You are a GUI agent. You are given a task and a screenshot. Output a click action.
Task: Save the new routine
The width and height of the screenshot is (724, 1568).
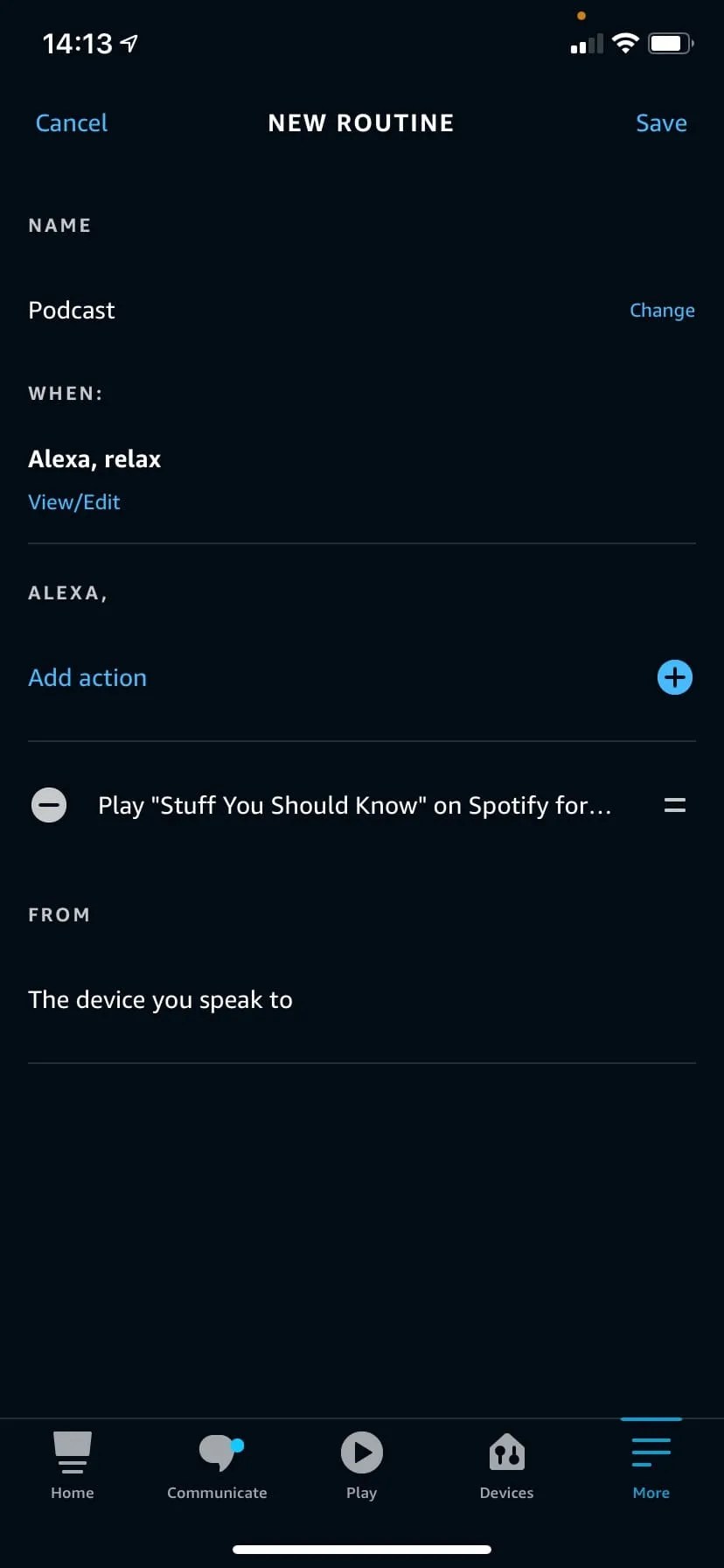[661, 122]
